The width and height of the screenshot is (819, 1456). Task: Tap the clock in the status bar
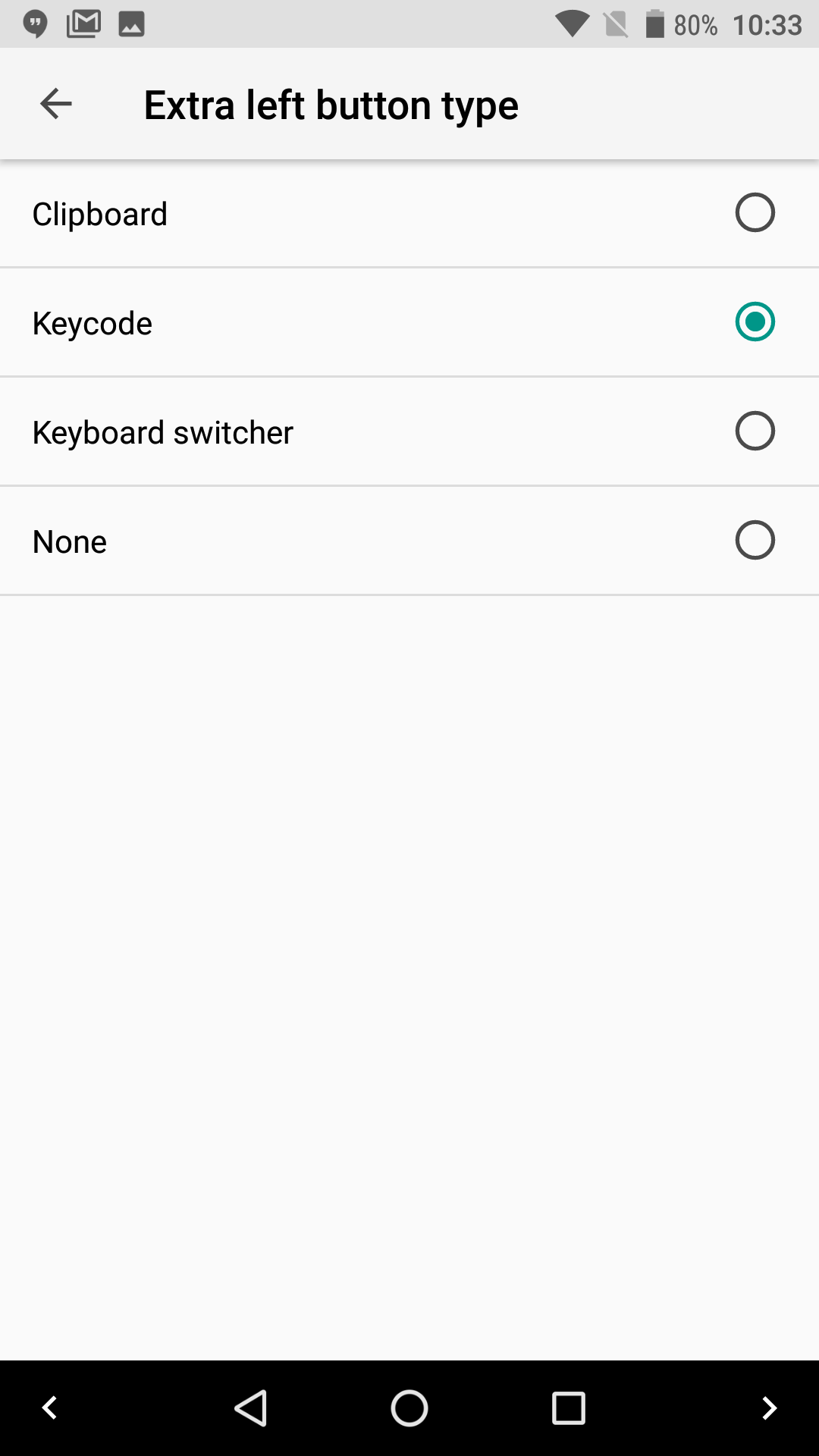pyautogui.click(x=771, y=24)
